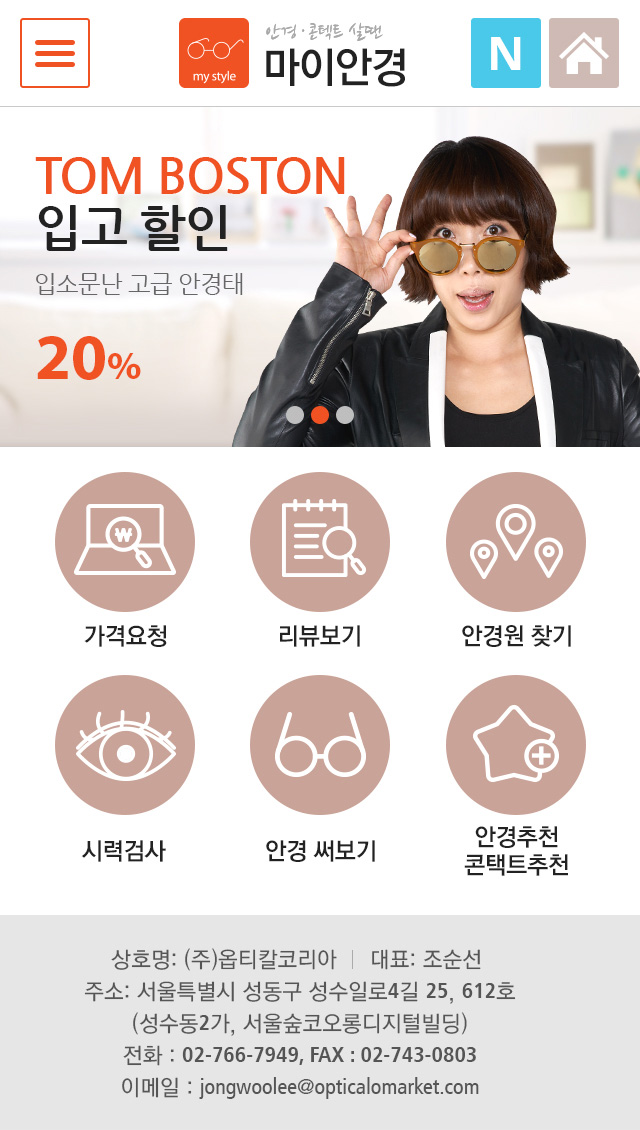Open 안경원 찾기 store finder
The image size is (640, 1130).
pyautogui.click(x=516, y=560)
